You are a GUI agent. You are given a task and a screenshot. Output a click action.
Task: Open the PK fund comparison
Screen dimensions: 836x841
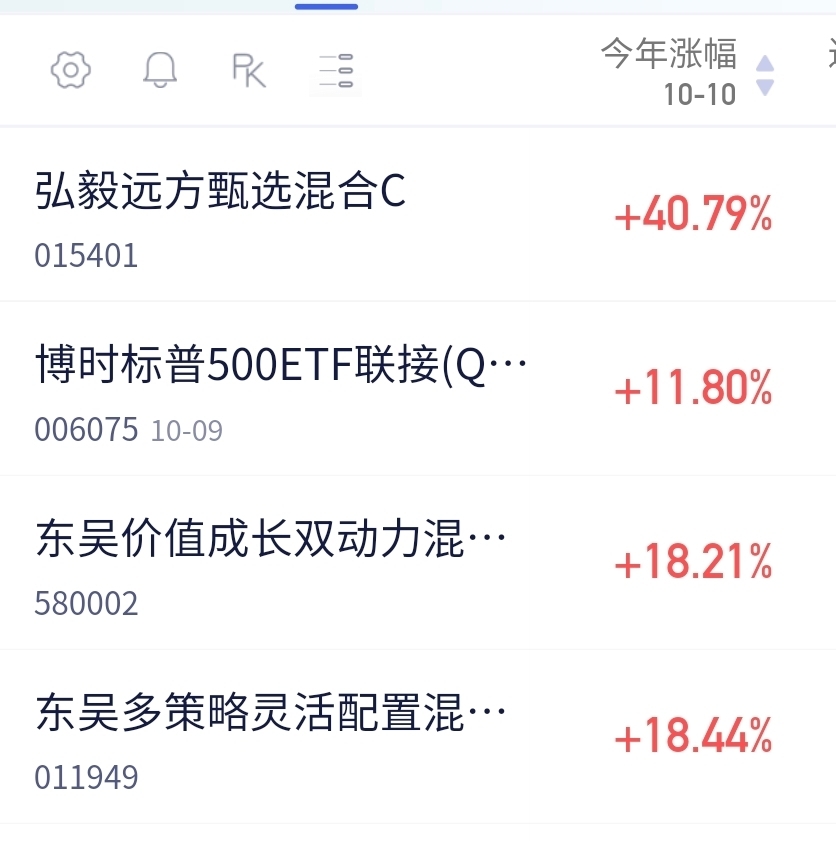pyautogui.click(x=249, y=70)
